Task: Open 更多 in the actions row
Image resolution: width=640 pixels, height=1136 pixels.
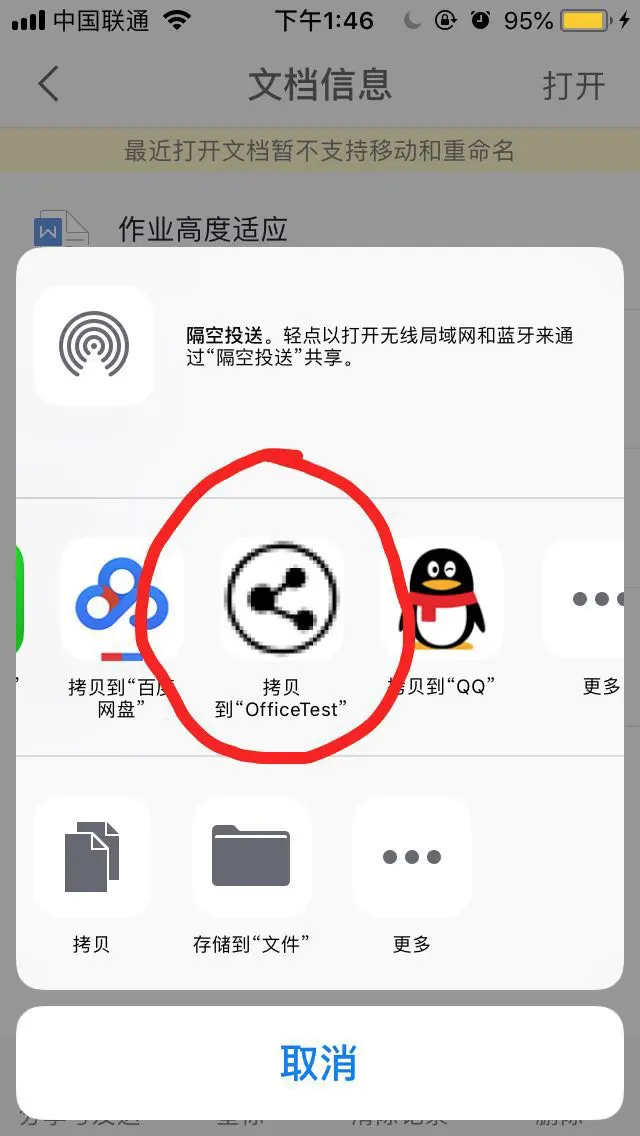Action: [412, 858]
